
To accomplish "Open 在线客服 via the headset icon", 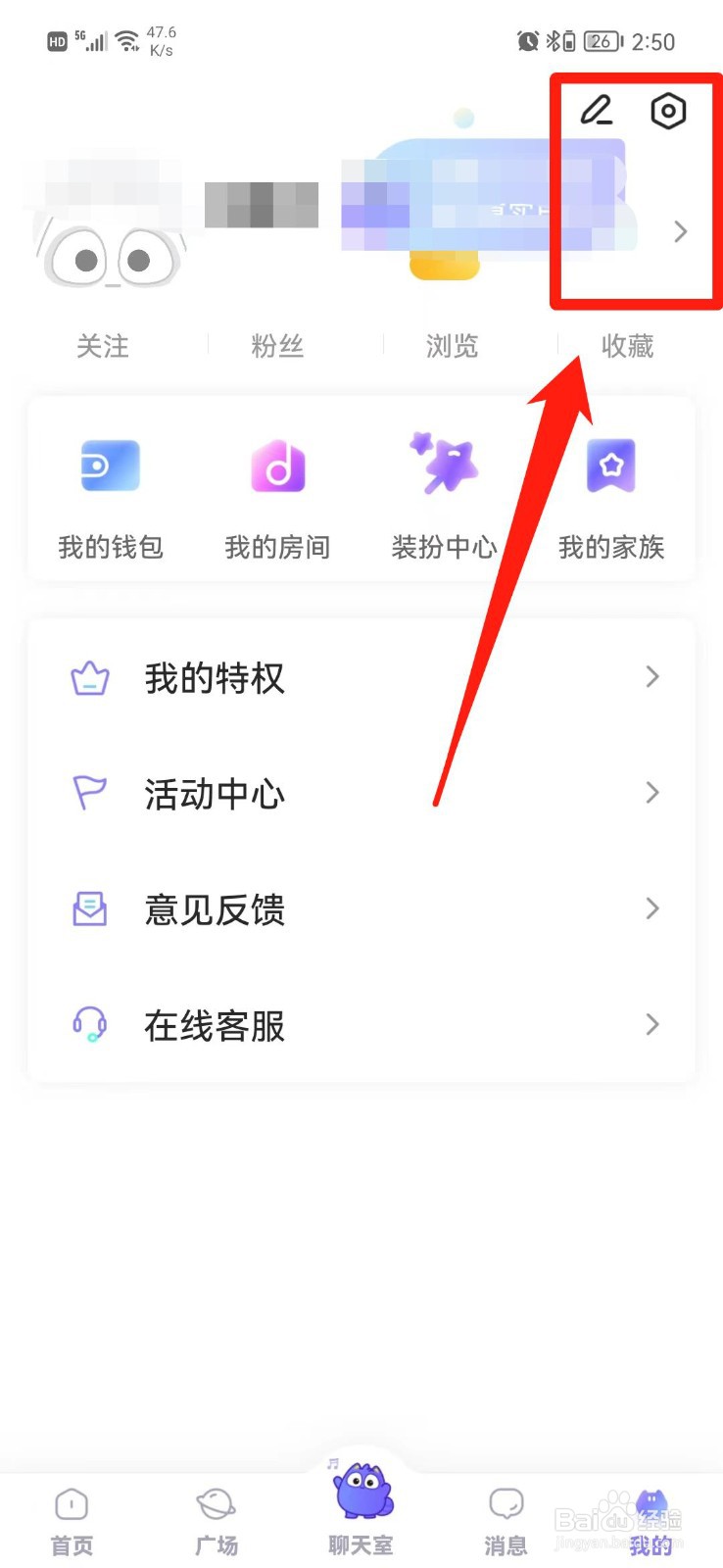I will point(89,1024).
